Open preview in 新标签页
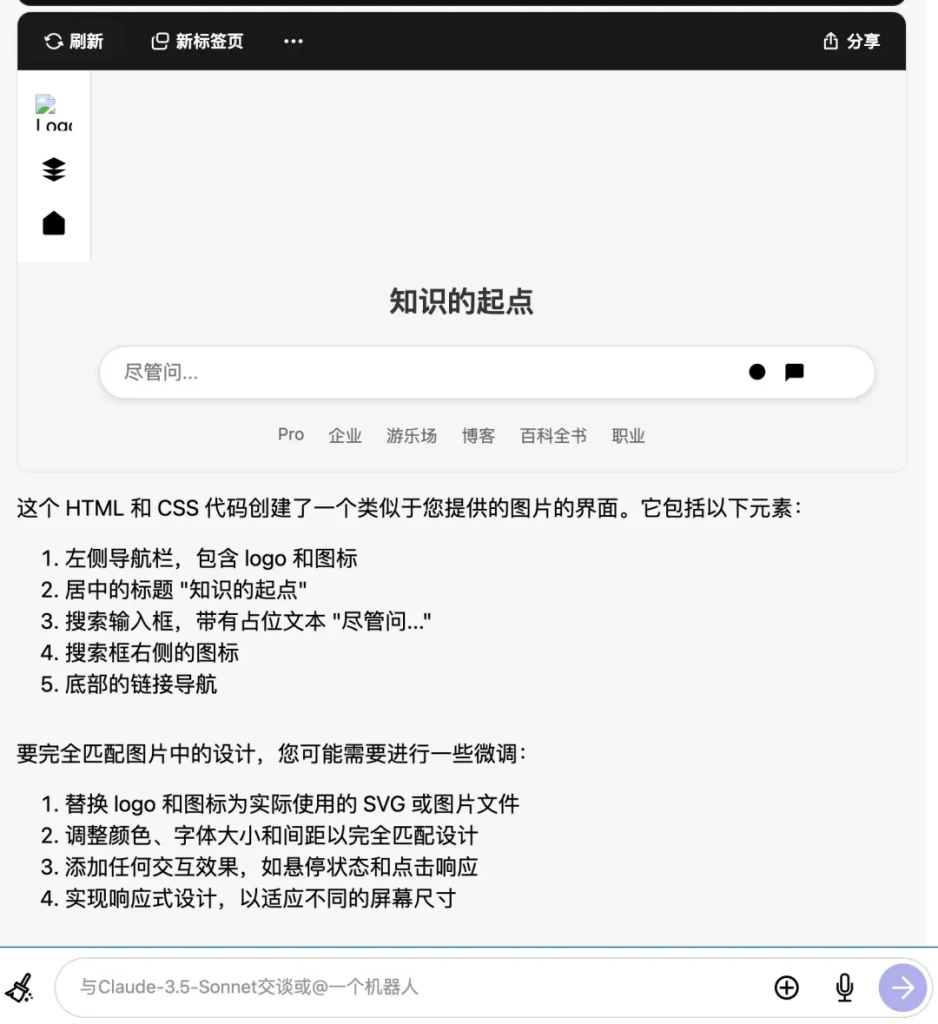The image size is (938, 1024). pyautogui.click(x=197, y=41)
